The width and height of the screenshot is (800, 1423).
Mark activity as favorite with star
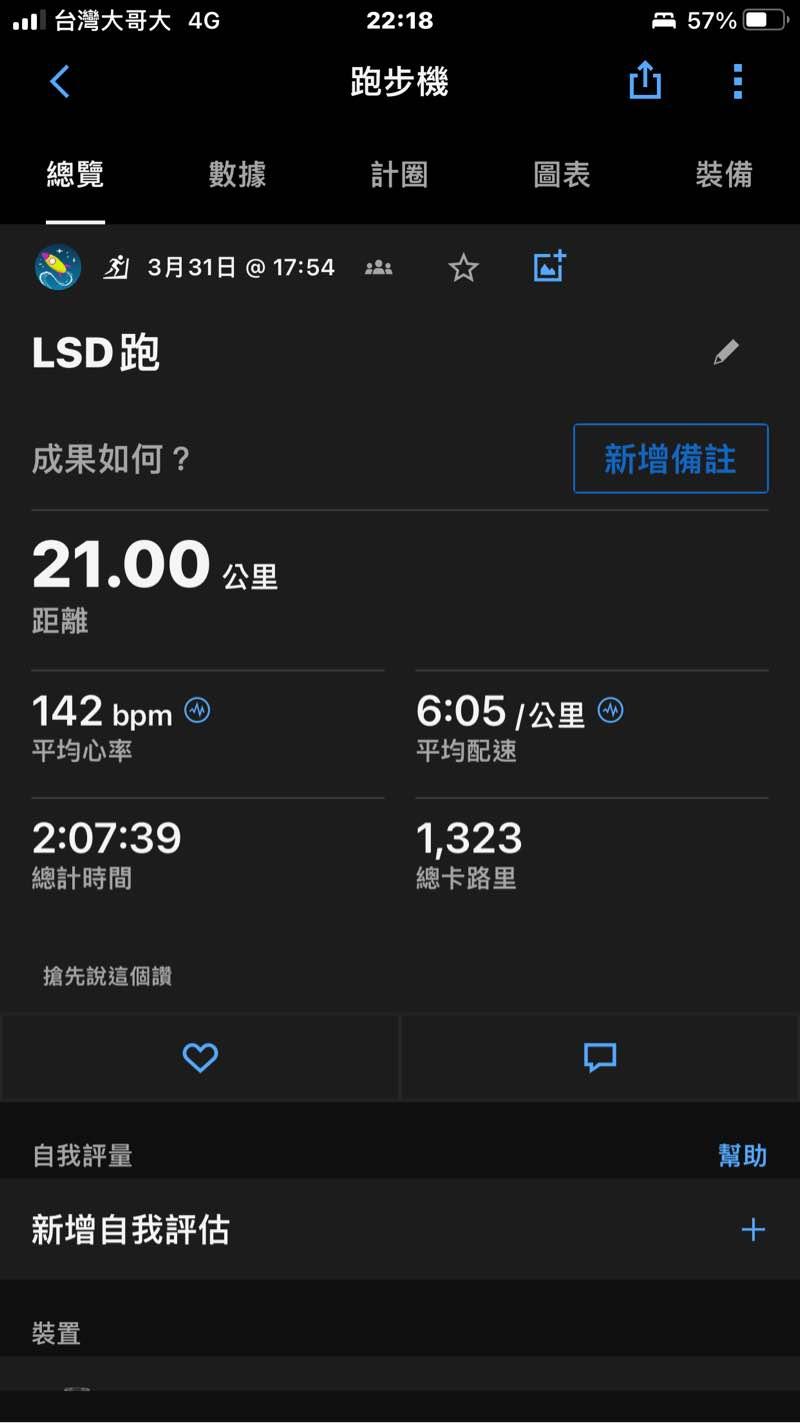point(463,268)
